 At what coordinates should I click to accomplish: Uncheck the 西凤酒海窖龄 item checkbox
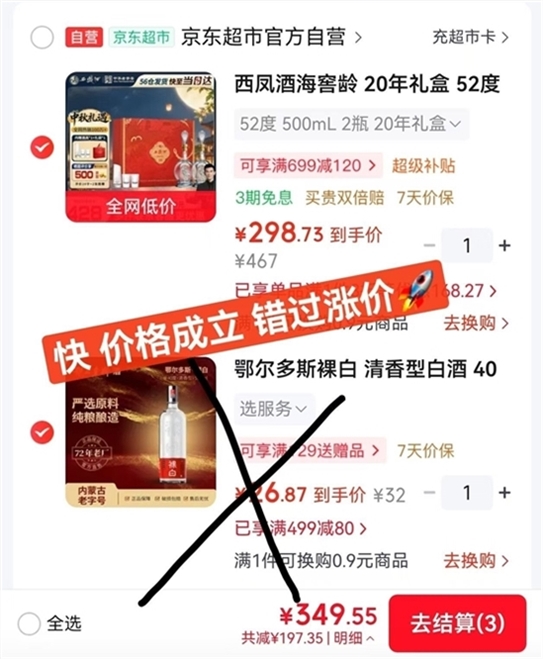[x=42, y=148]
